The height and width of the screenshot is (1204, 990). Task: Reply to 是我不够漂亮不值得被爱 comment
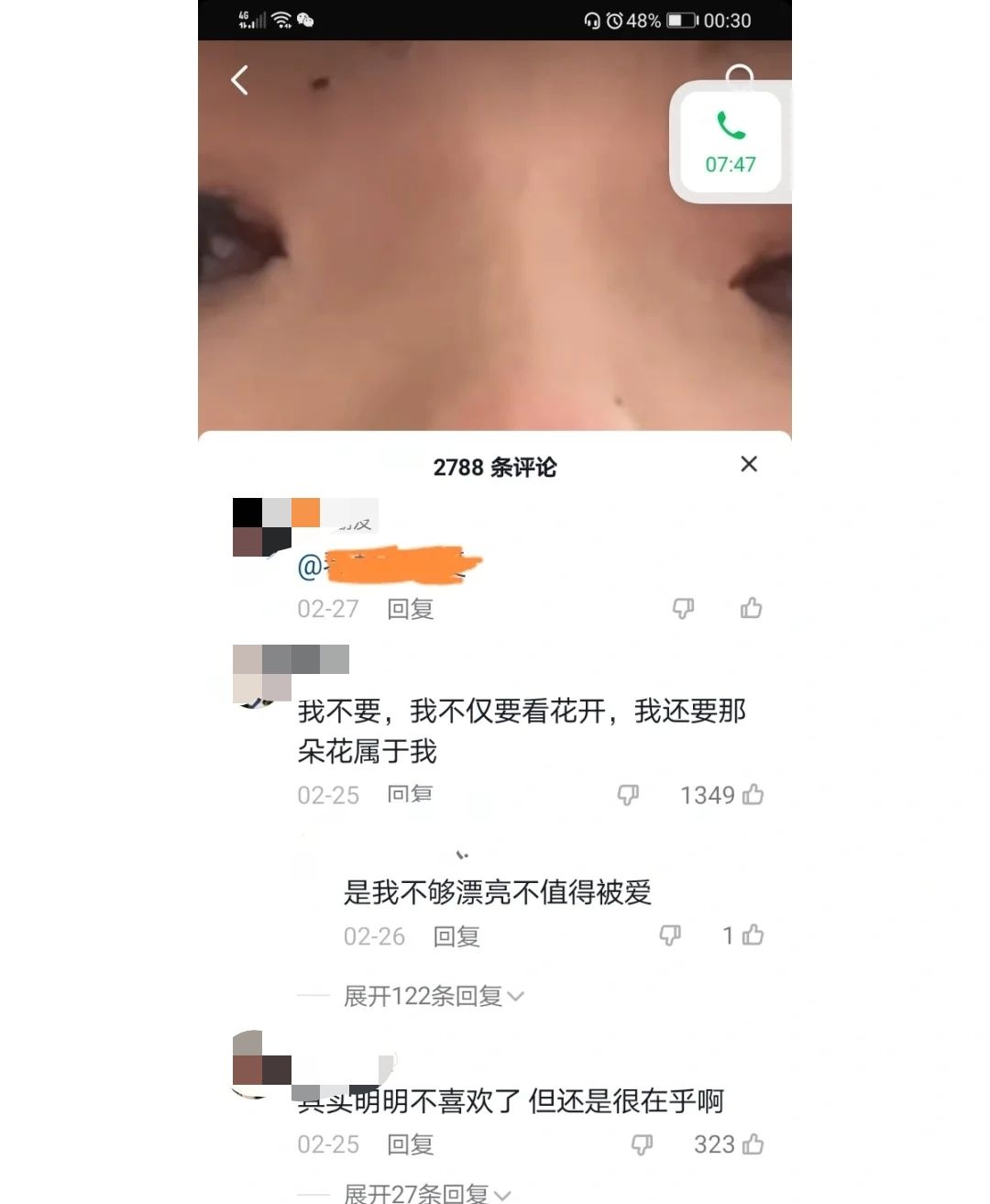coord(456,936)
